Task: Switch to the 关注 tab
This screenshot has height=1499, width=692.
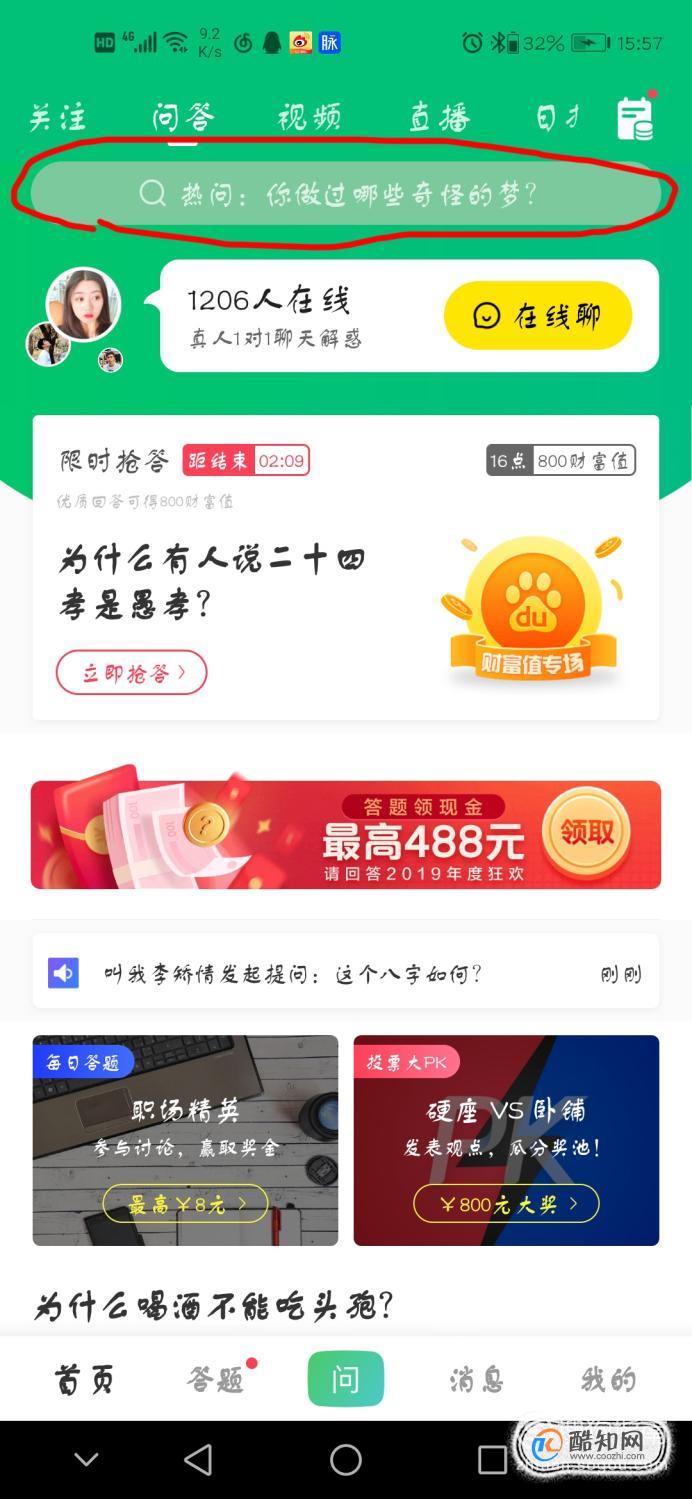Action: [56, 118]
